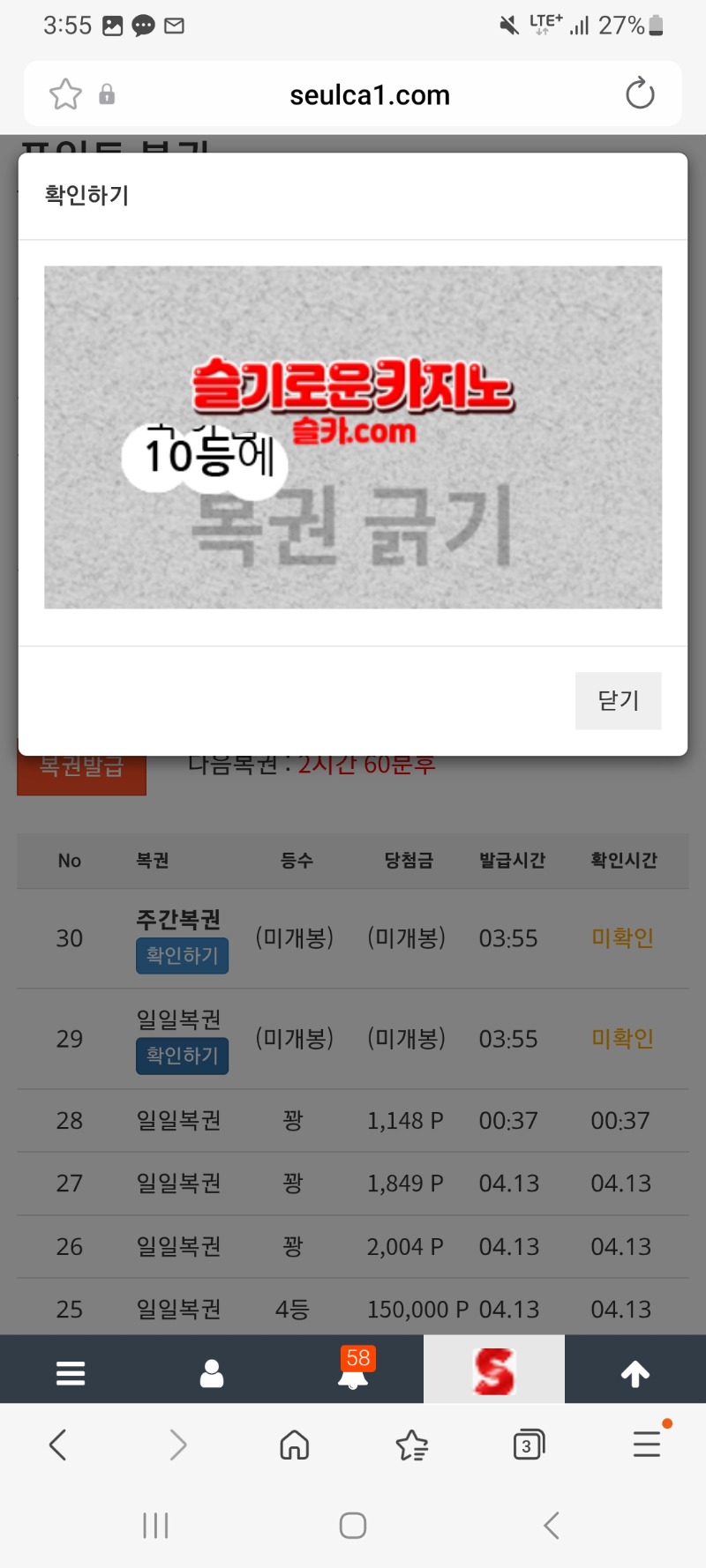Open the site hamburger menu
The width and height of the screenshot is (706, 1568).
pos(71,1372)
